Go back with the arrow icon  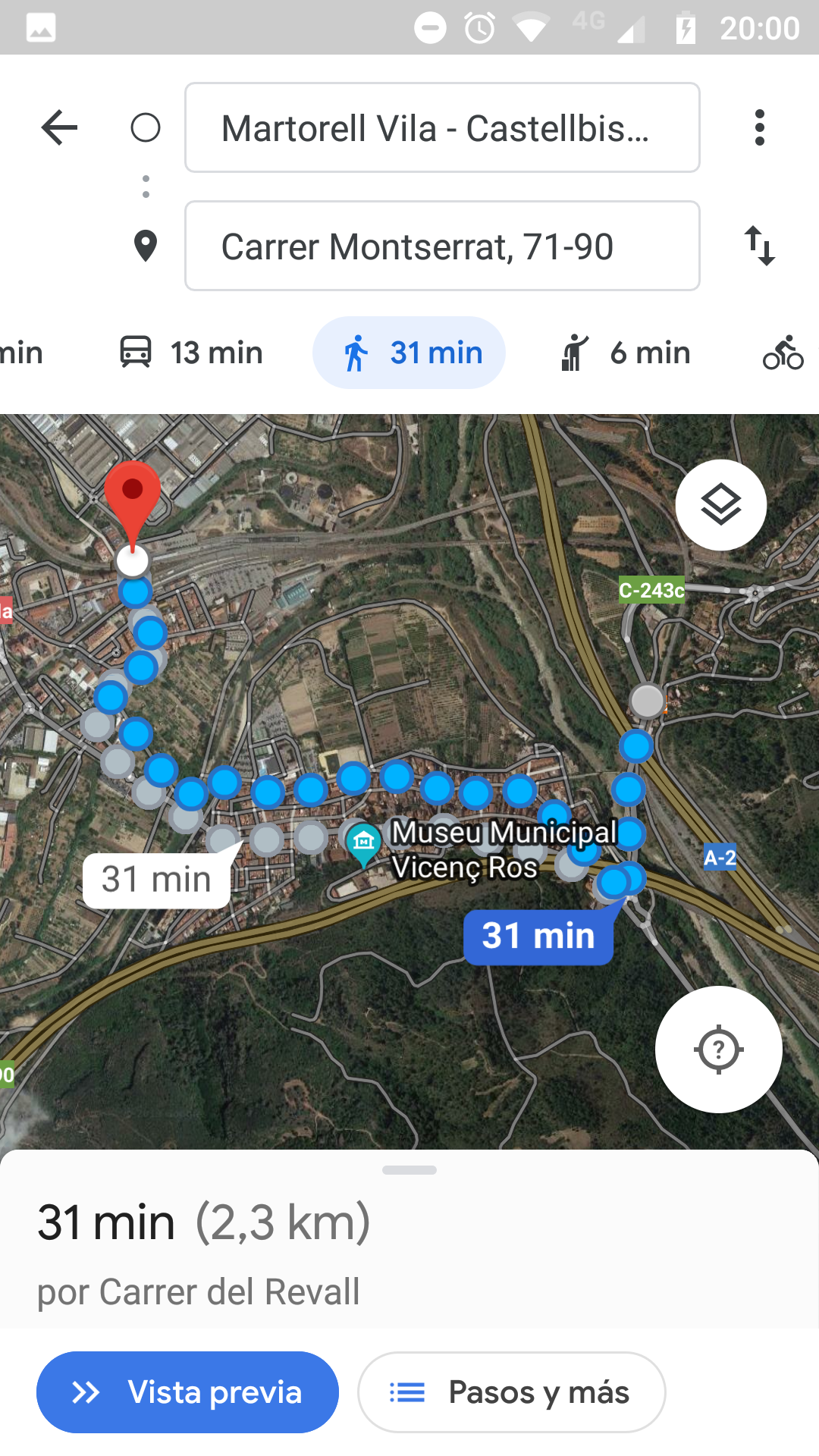tap(60, 127)
